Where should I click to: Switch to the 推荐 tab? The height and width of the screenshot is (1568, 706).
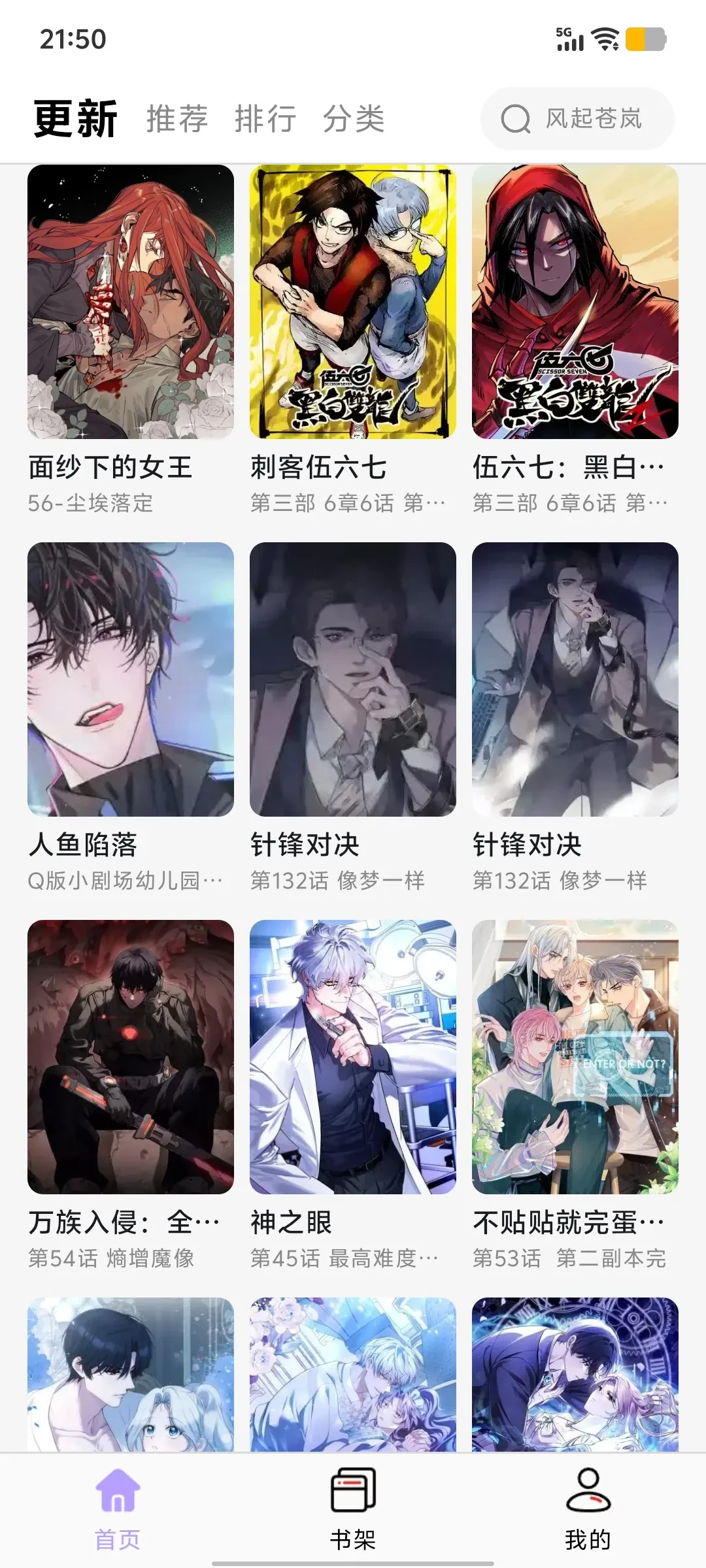(x=177, y=119)
